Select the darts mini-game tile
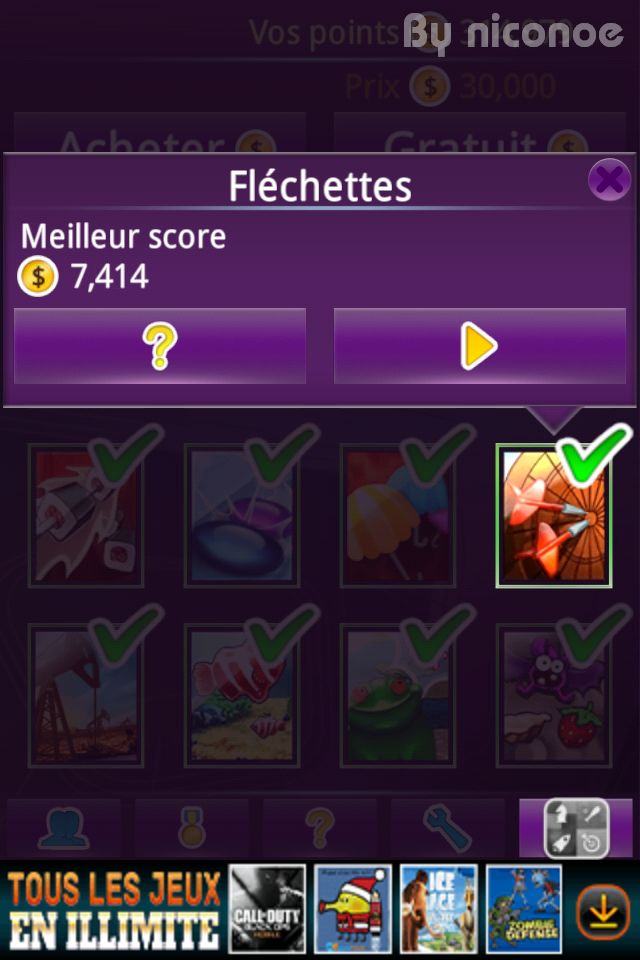 click(553, 515)
